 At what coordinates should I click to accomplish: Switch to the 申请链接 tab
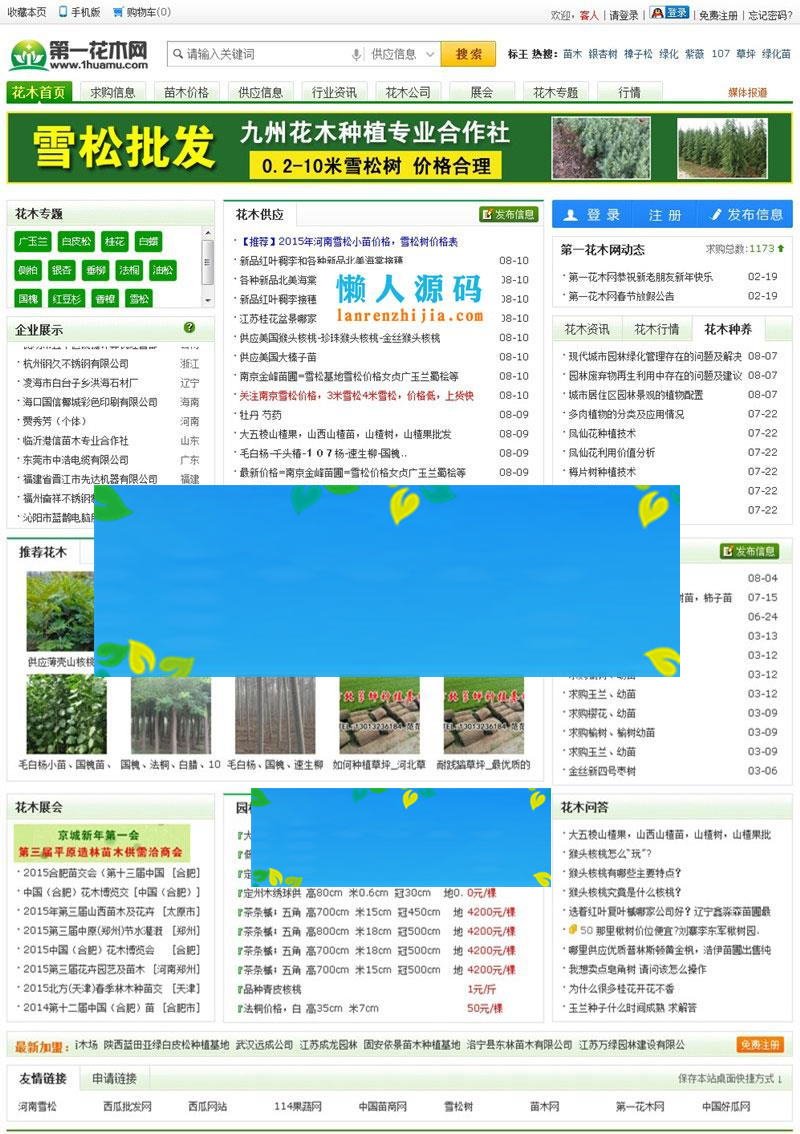114,1079
